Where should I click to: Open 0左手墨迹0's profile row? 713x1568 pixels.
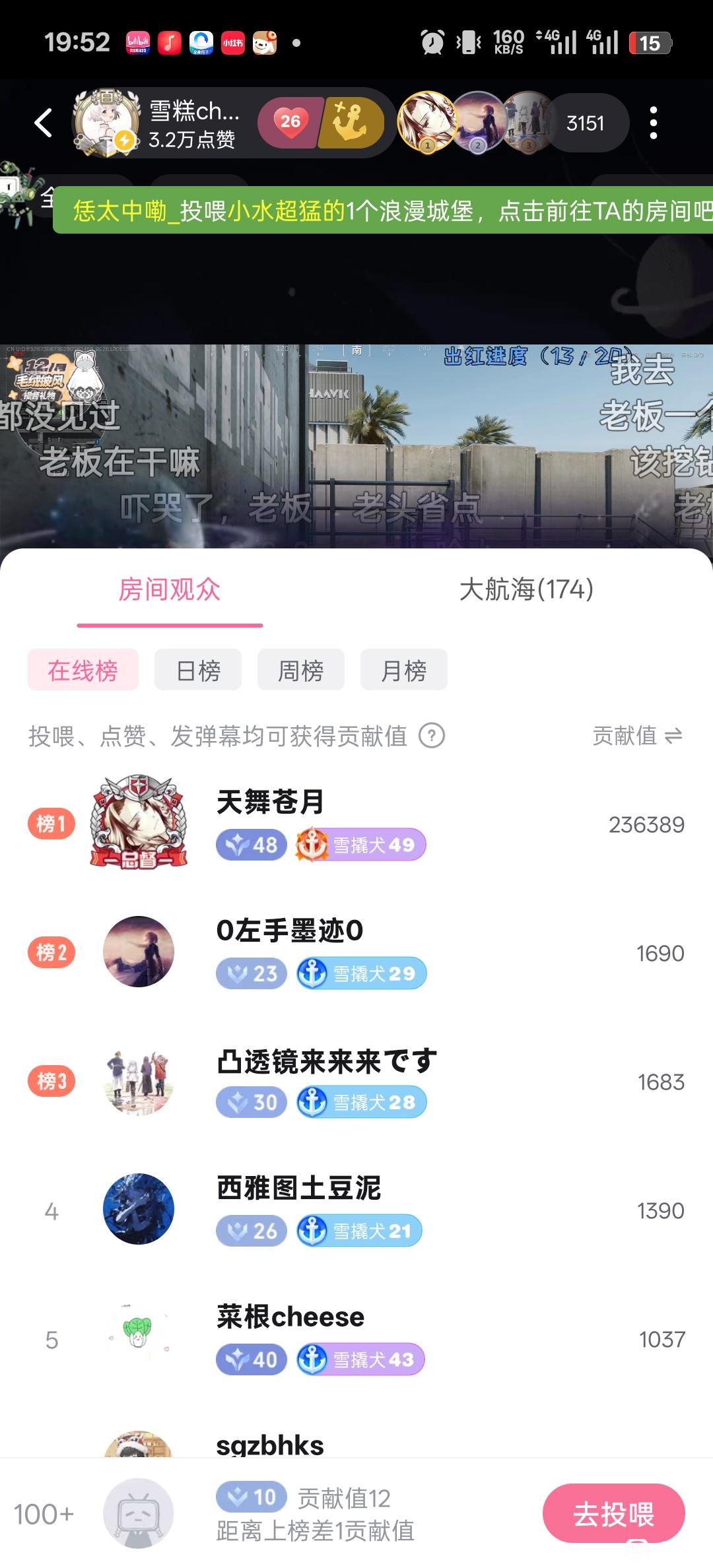click(356, 952)
